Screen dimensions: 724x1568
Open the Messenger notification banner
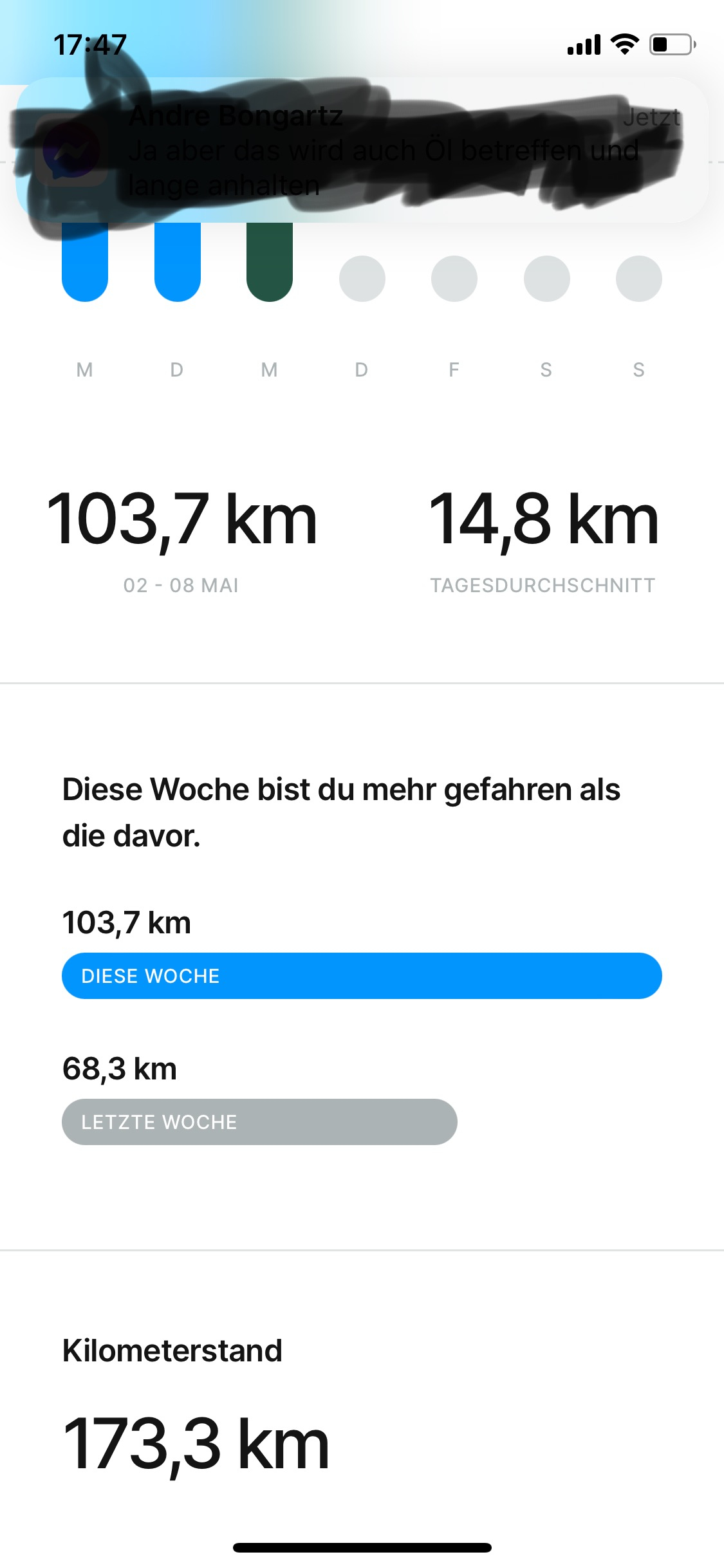pos(362,150)
